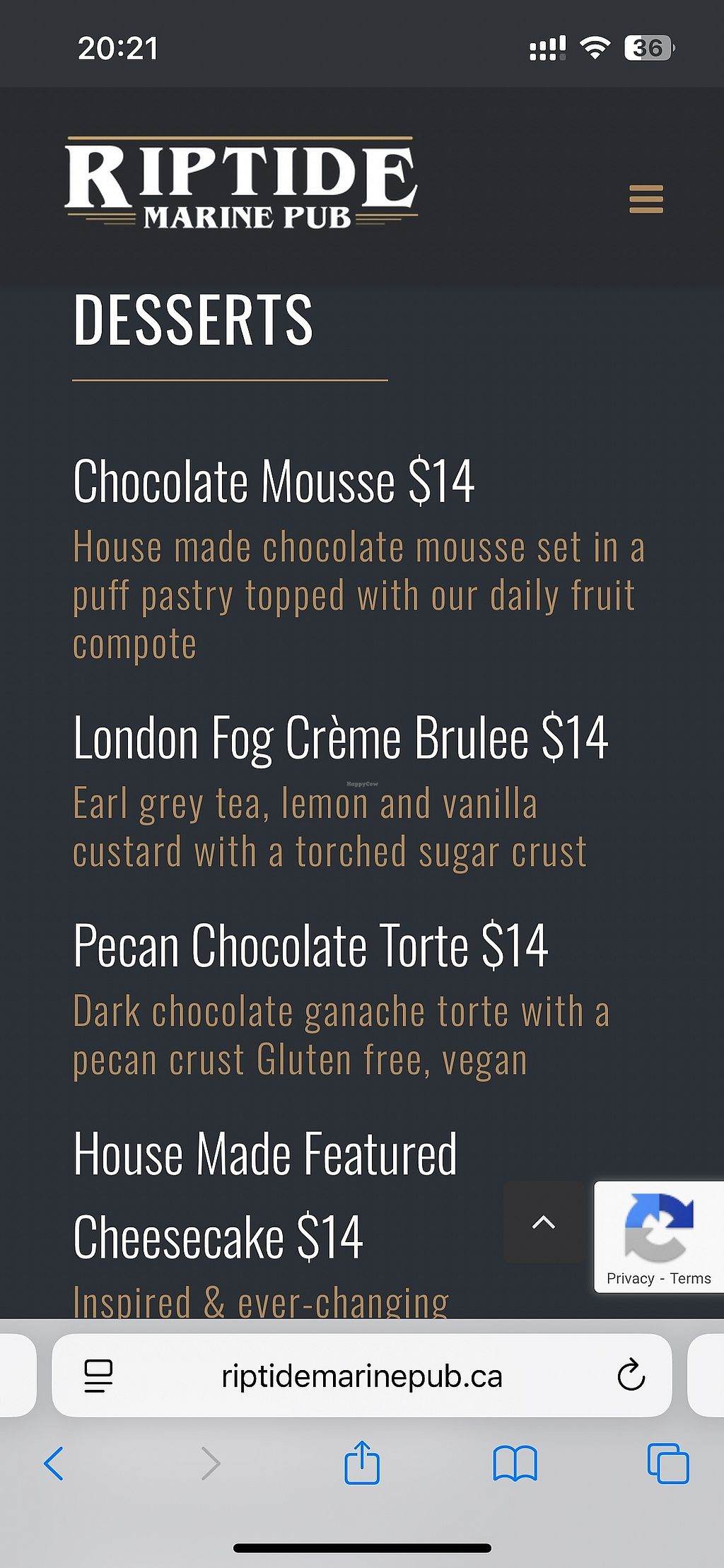Open the reCAPTCHA Terms link
724x1568 pixels.
[x=690, y=1278]
